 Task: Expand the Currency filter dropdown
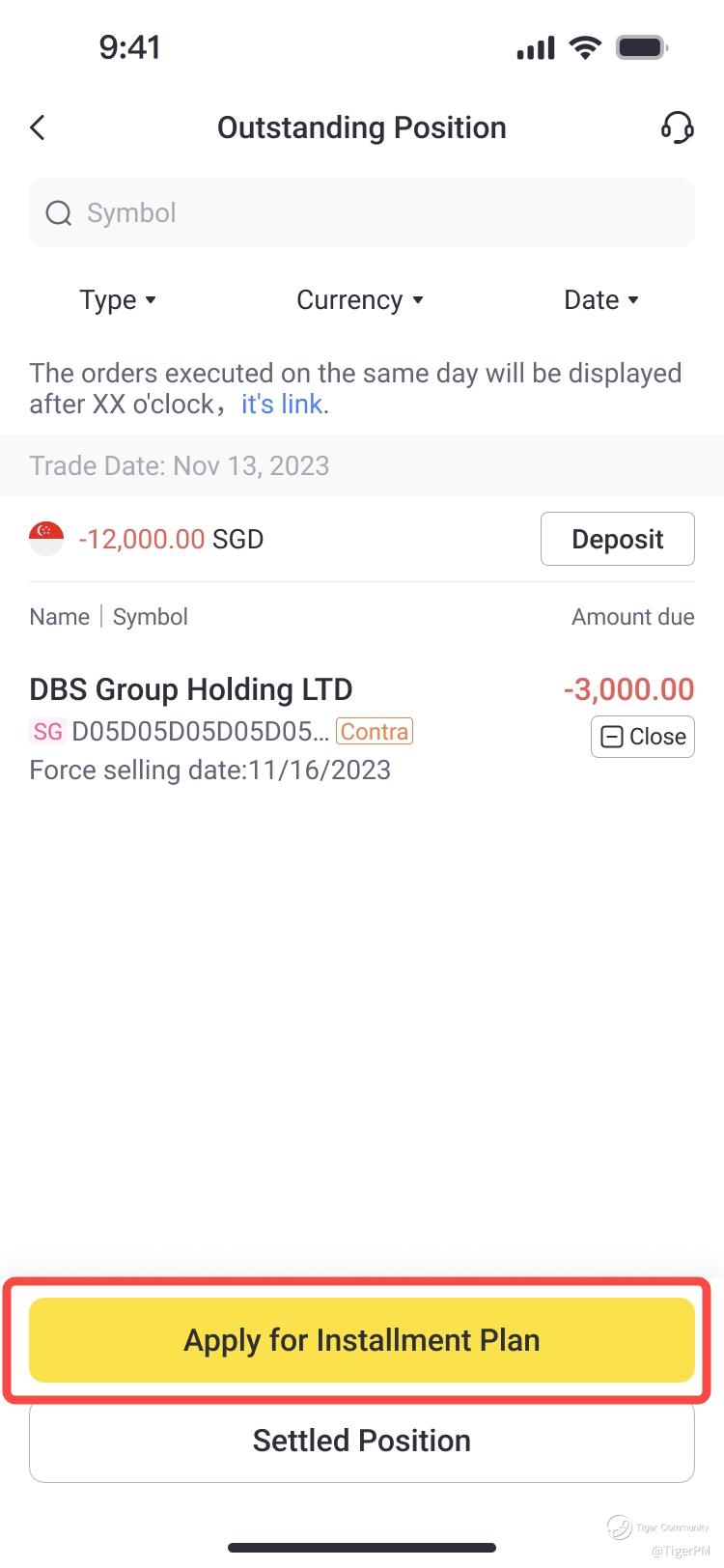360,300
